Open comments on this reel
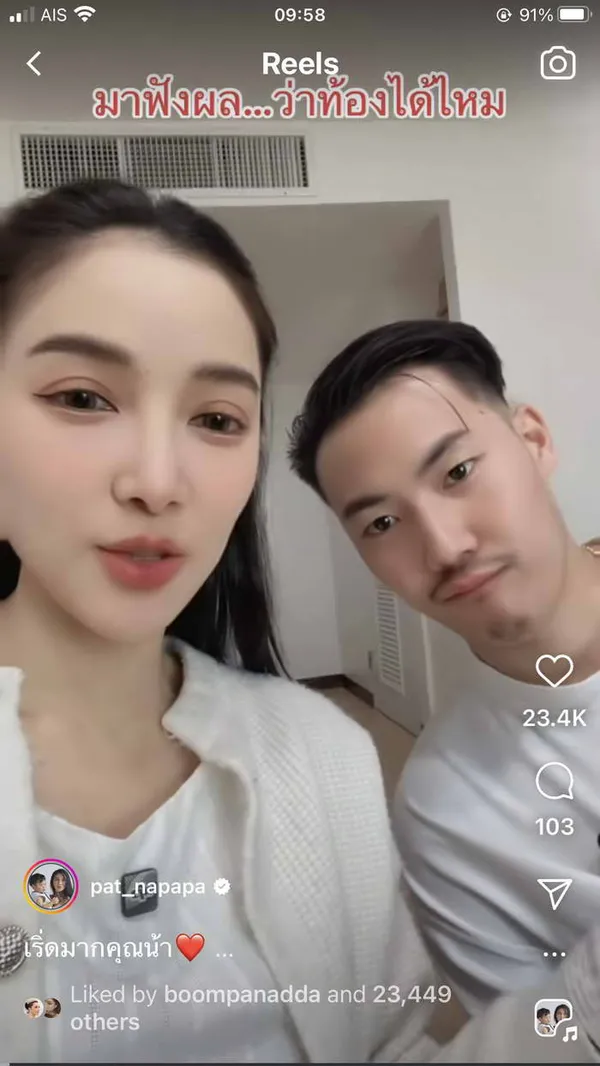 click(554, 782)
